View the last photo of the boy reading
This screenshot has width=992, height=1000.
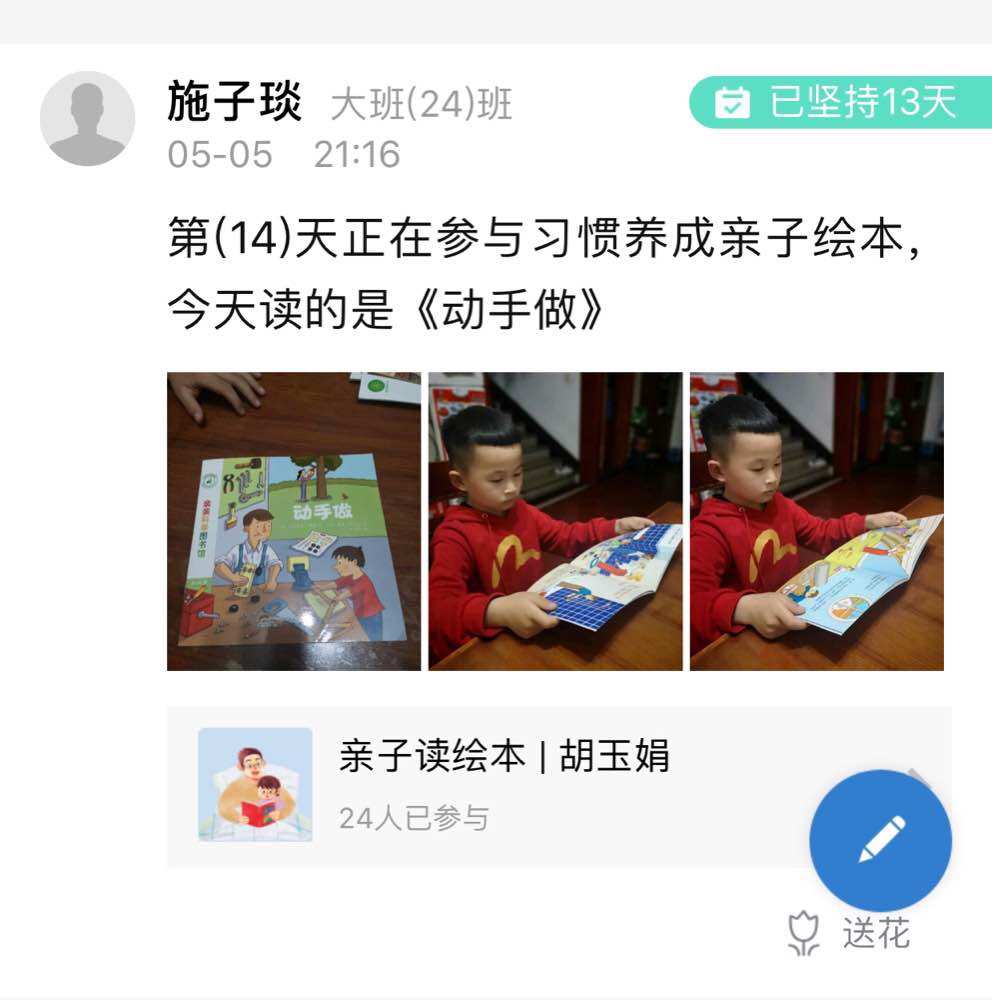pyautogui.click(x=816, y=521)
